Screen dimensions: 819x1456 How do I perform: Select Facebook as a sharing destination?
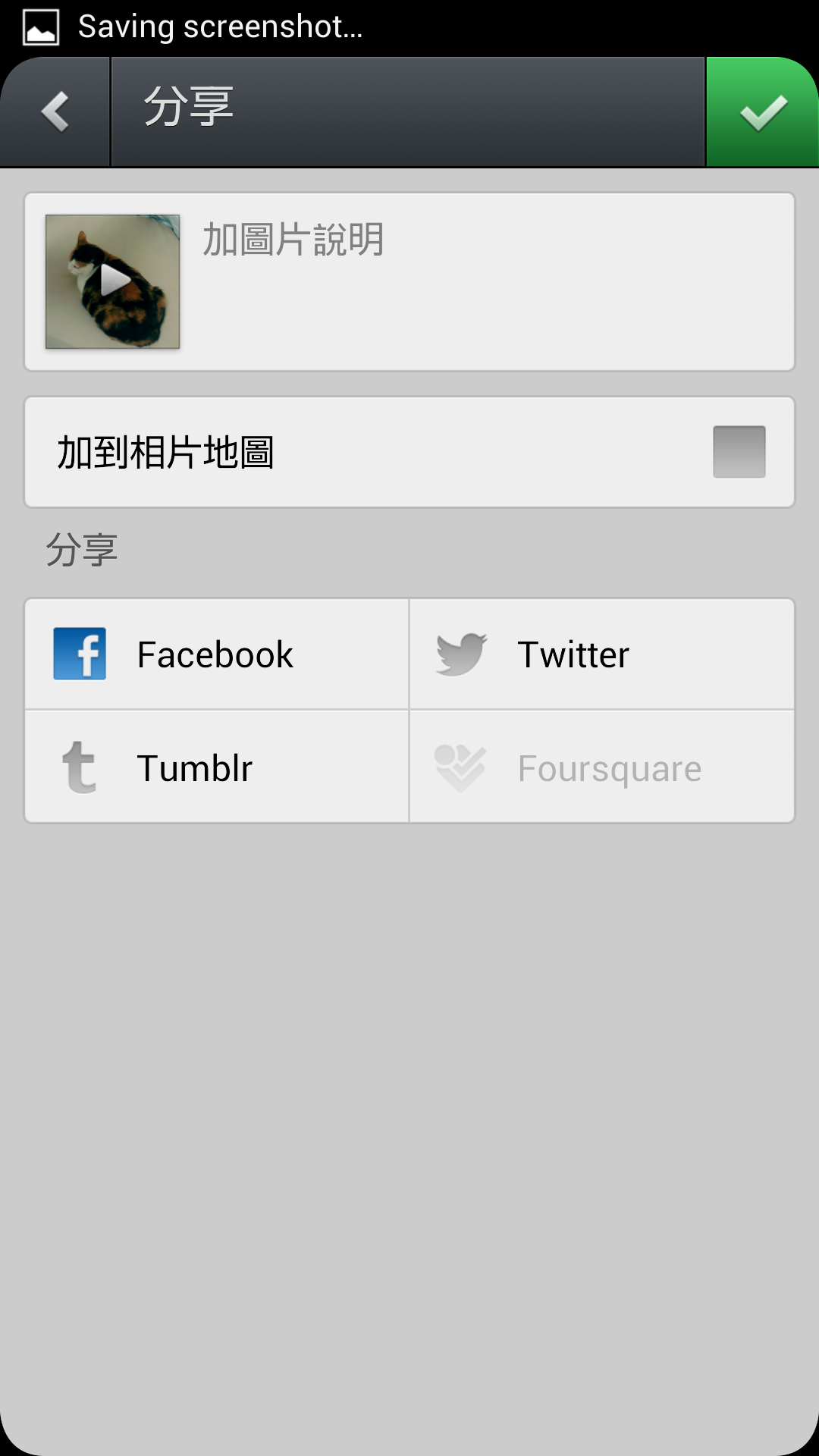coord(216,653)
